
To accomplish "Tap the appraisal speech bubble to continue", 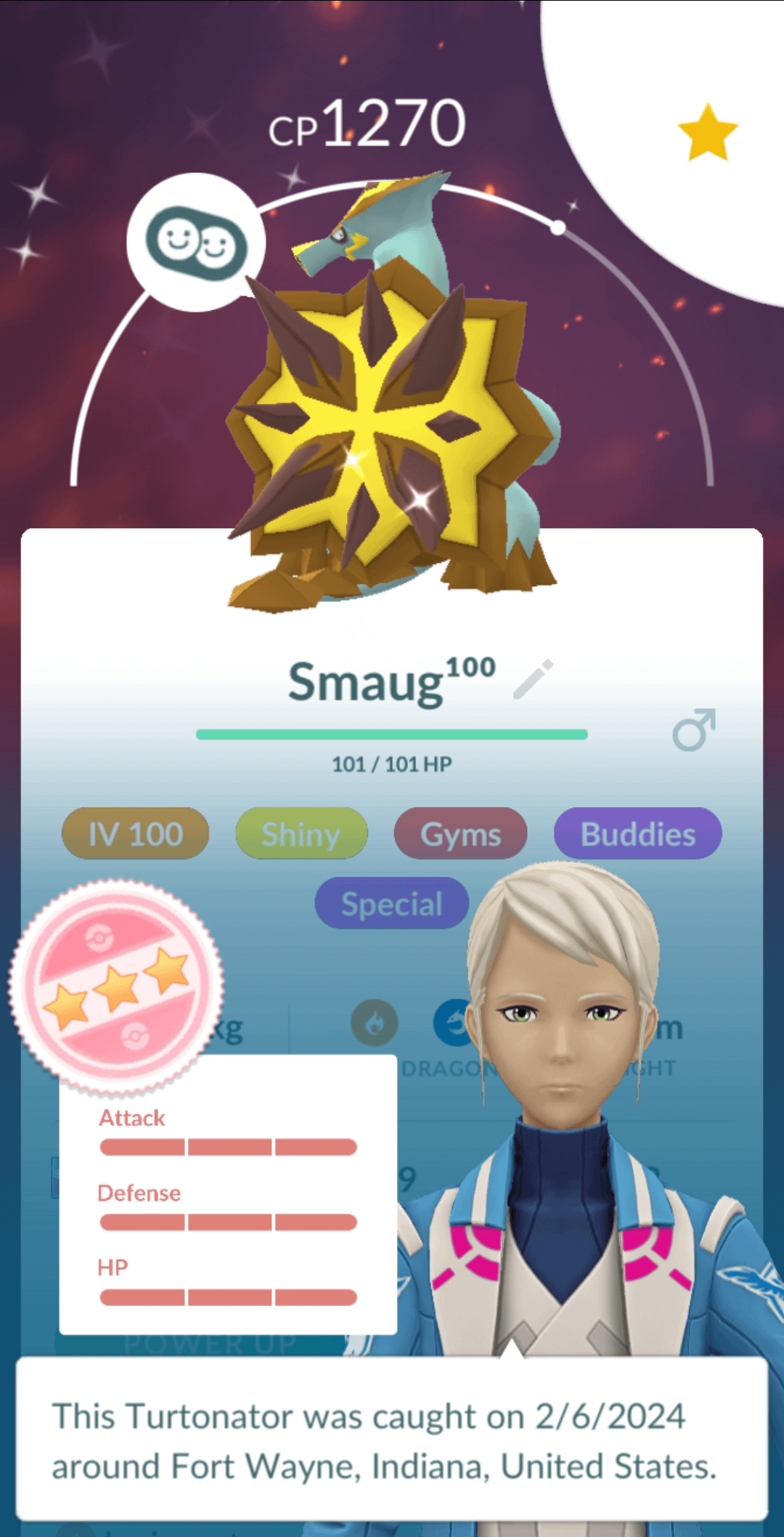I will 392,1440.
